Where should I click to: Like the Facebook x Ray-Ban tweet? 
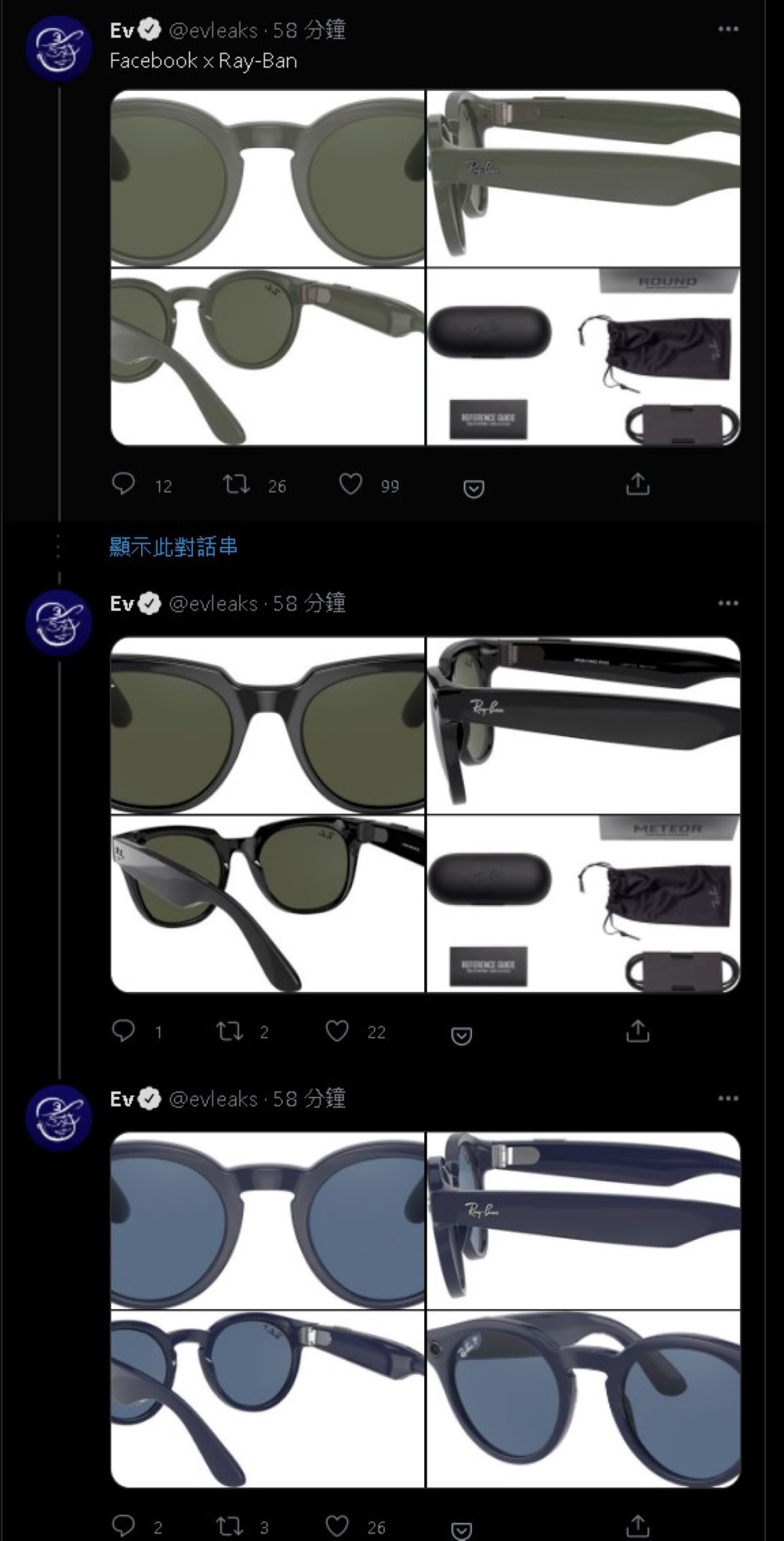click(350, 484)
